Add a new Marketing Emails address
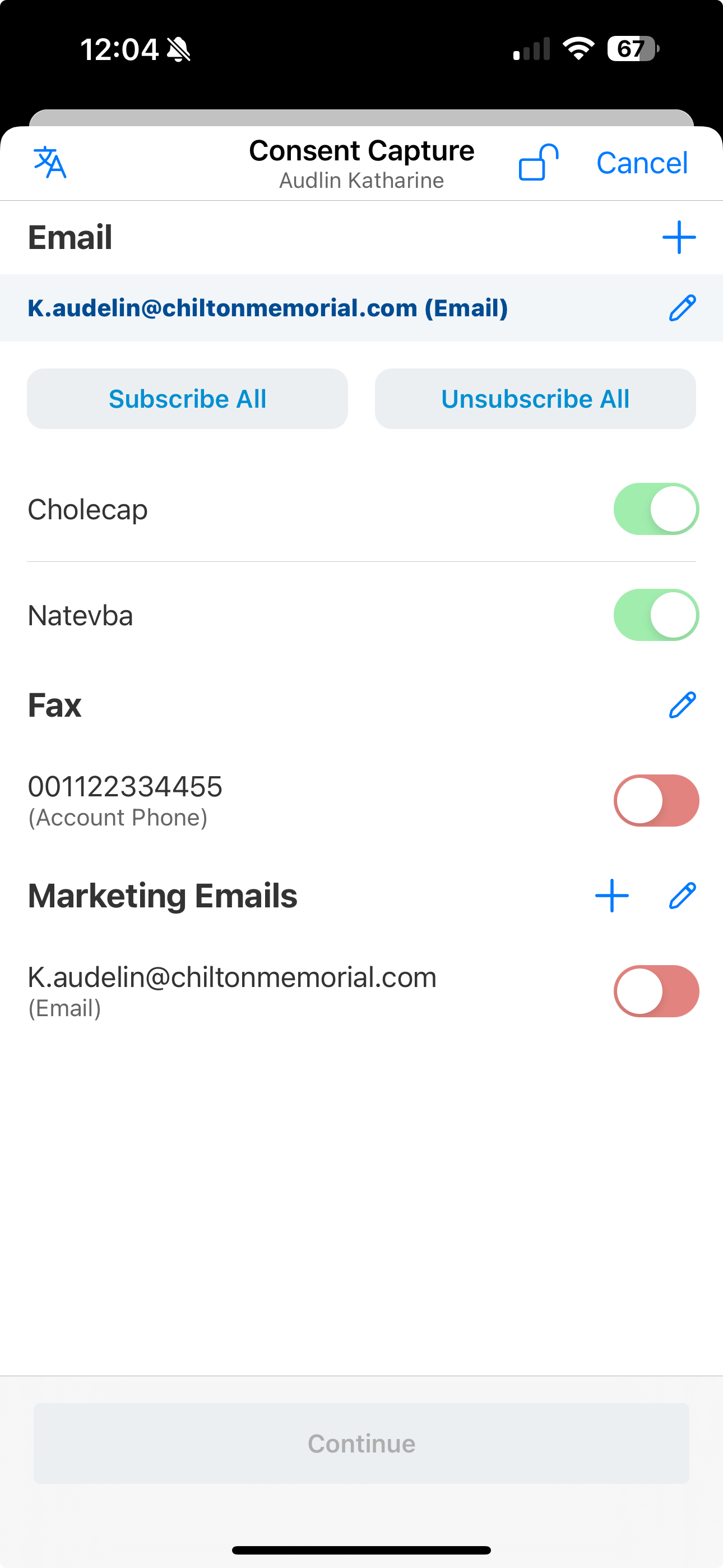Image resolution: width=723 pixels, height=1568 pixels. coord(611,896)
